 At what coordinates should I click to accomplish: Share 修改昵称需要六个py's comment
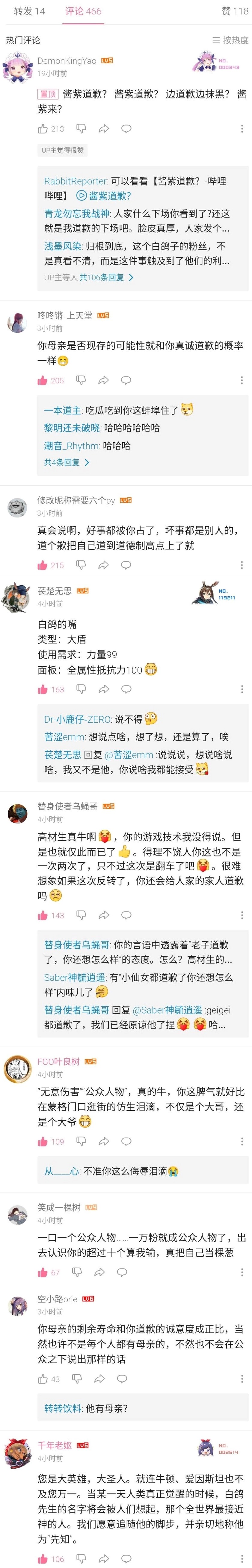104,566
